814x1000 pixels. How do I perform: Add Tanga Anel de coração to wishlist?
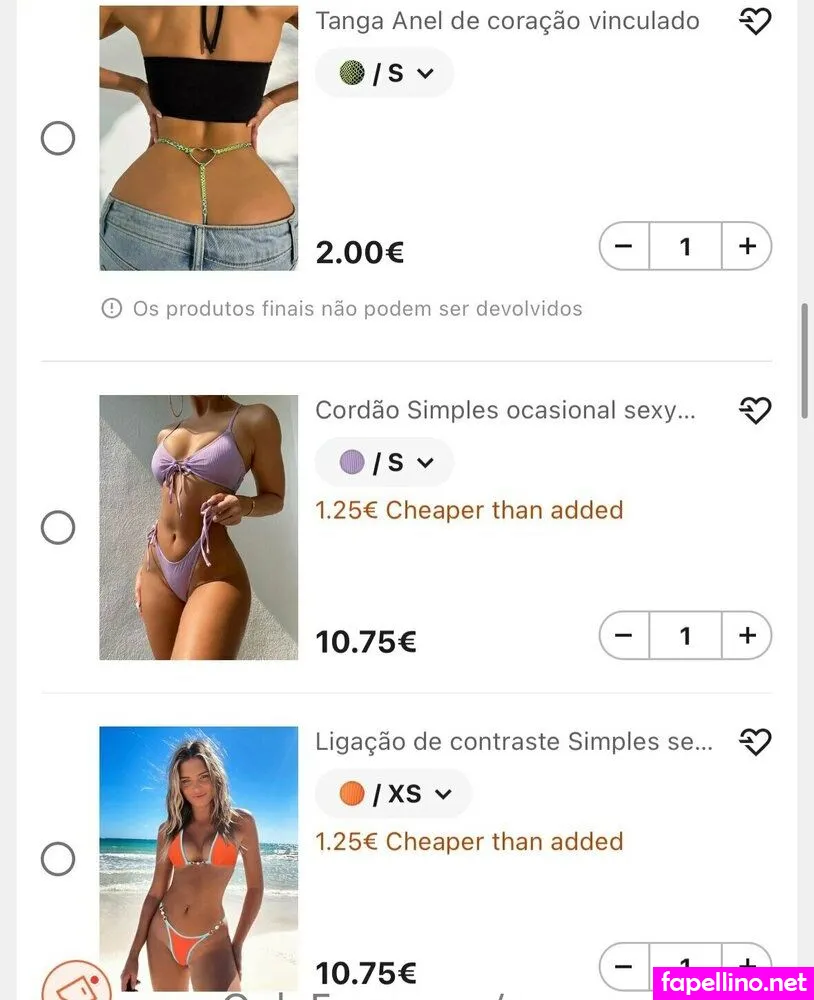coord(755,21)
